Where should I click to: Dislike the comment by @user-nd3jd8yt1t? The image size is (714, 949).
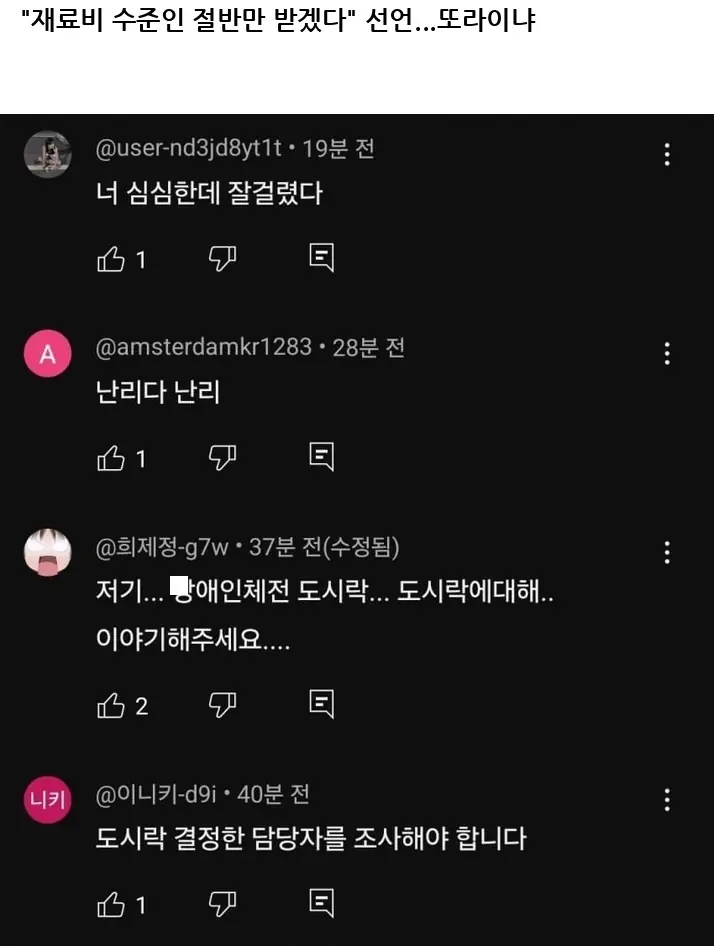pyautogui.click(x=222, y=259)
